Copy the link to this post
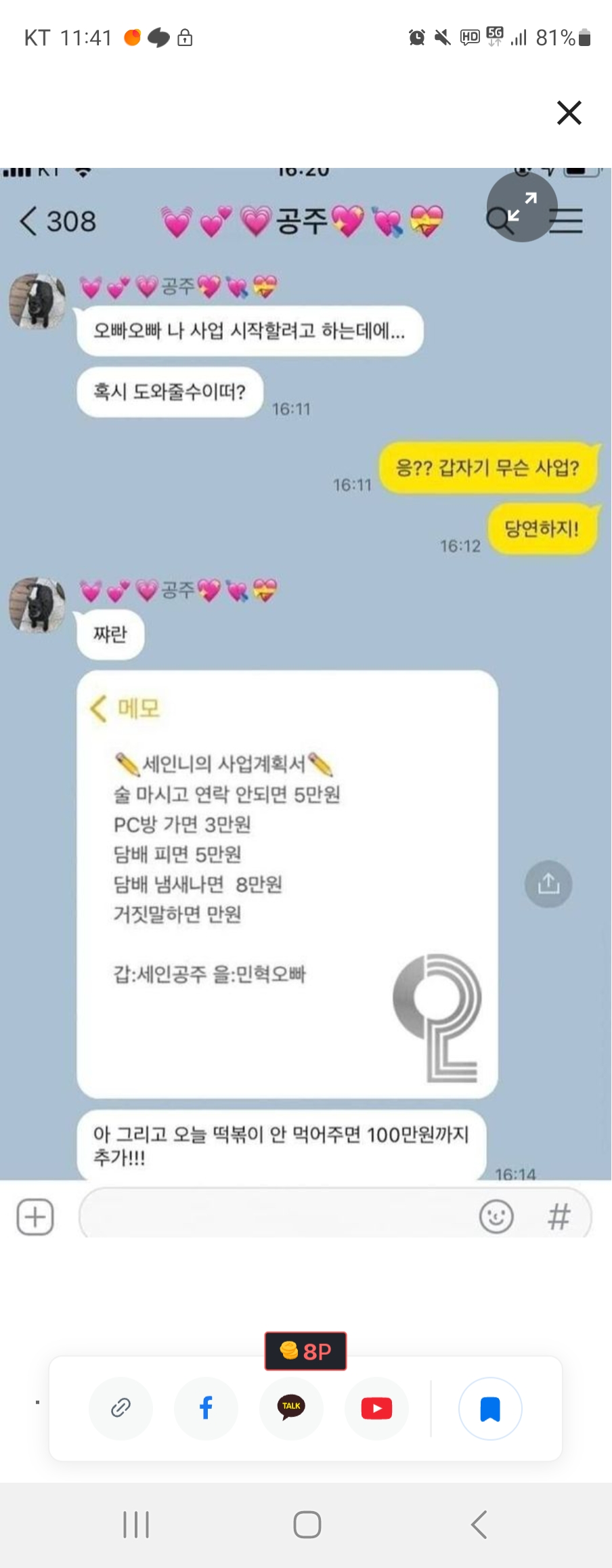Screen dimensions: 612x1568 pos(121,1408)
